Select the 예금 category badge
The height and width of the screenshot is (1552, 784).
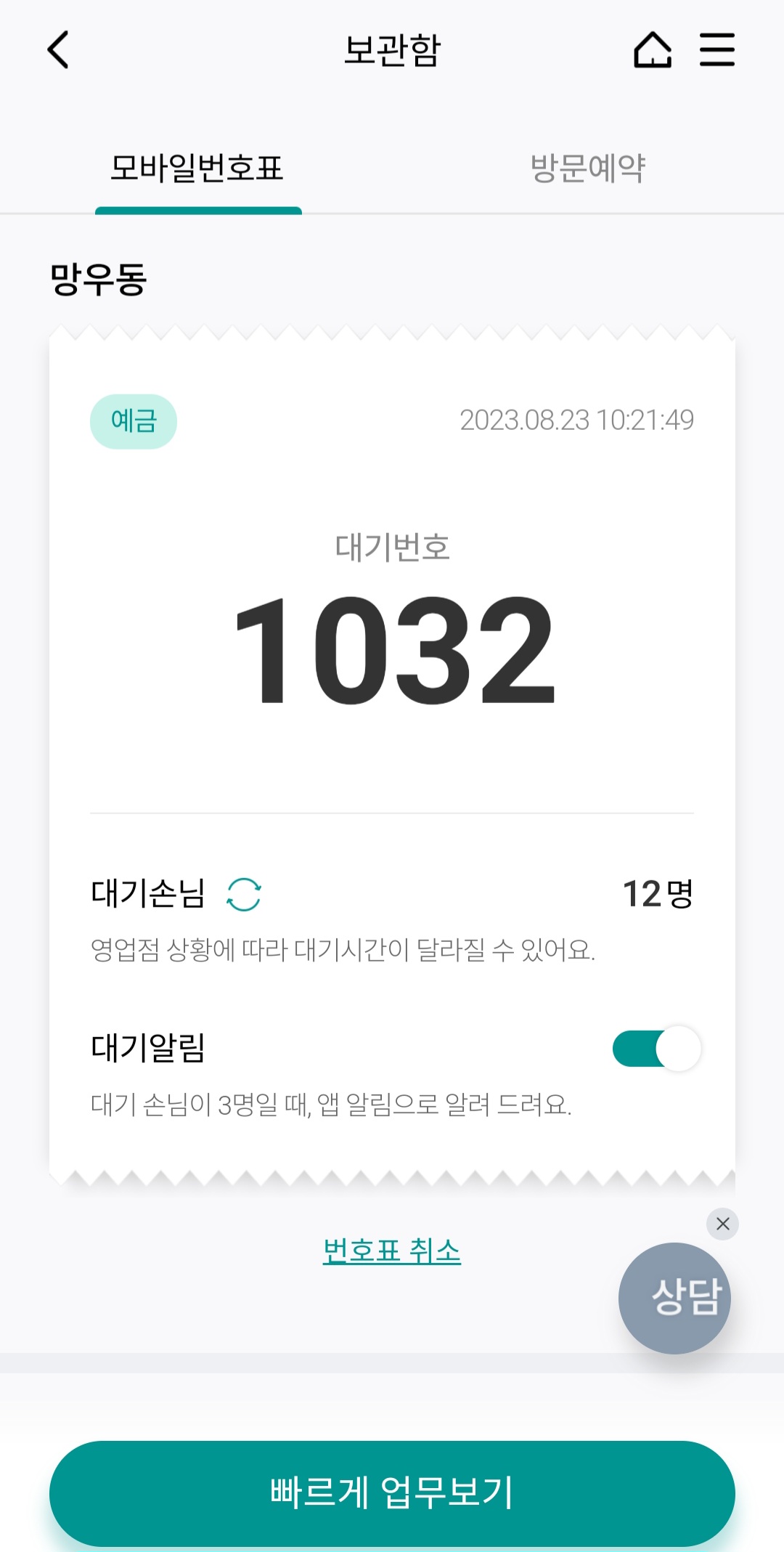tap(134, 421)
